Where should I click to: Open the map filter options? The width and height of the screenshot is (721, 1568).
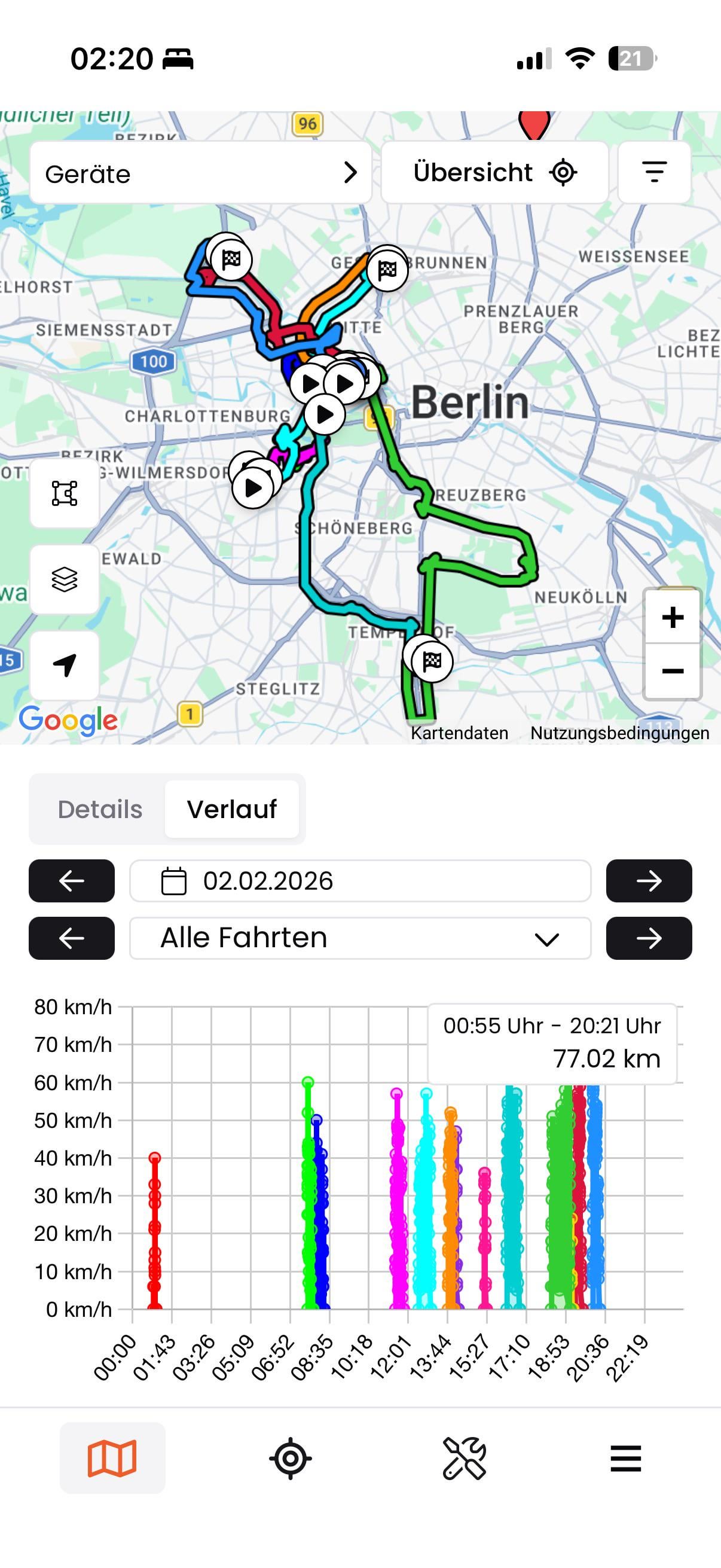[x=654, y=173]
